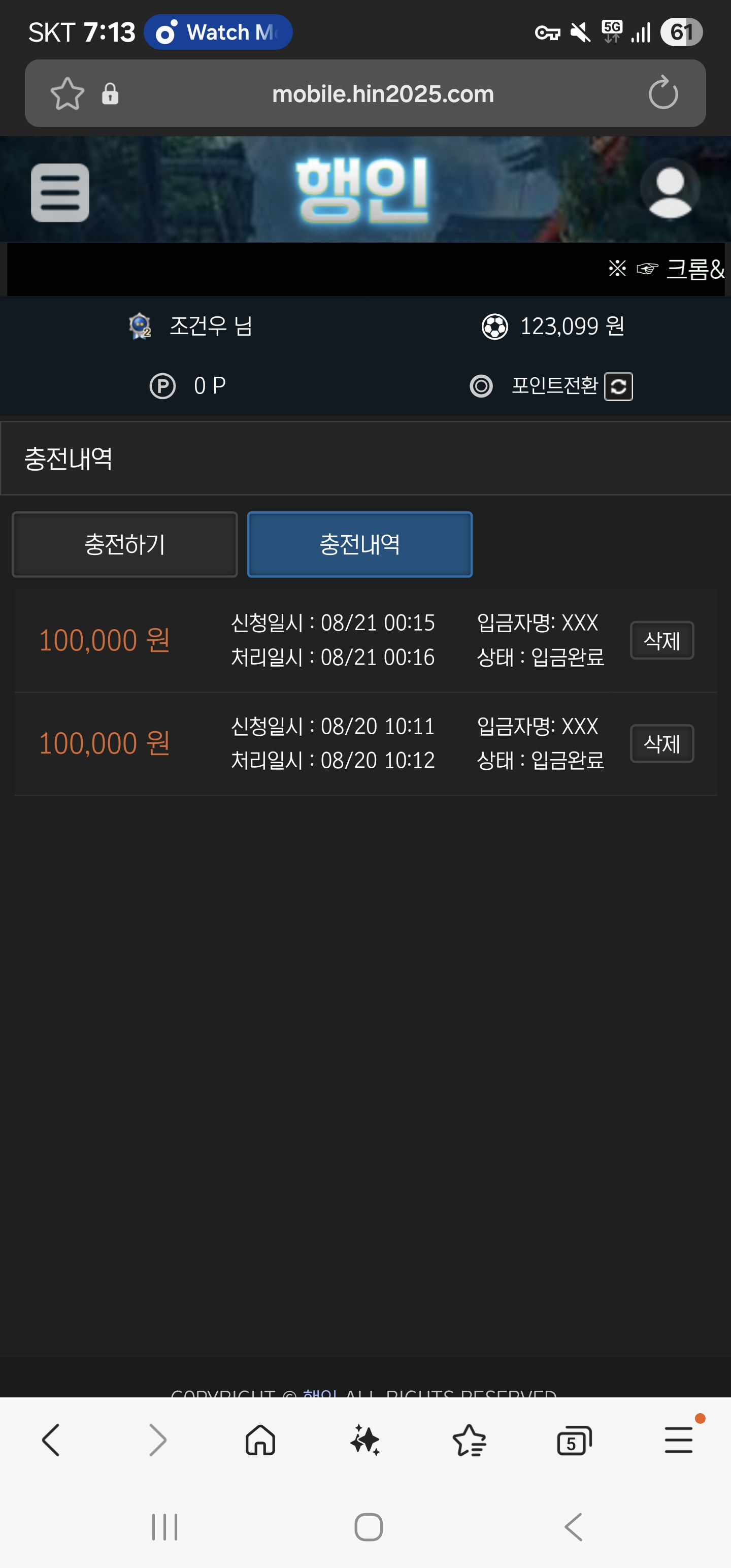Viewport: 731px width, 1568px height.
Task: Reload the page from the address bar
Action: pos(663,93)
